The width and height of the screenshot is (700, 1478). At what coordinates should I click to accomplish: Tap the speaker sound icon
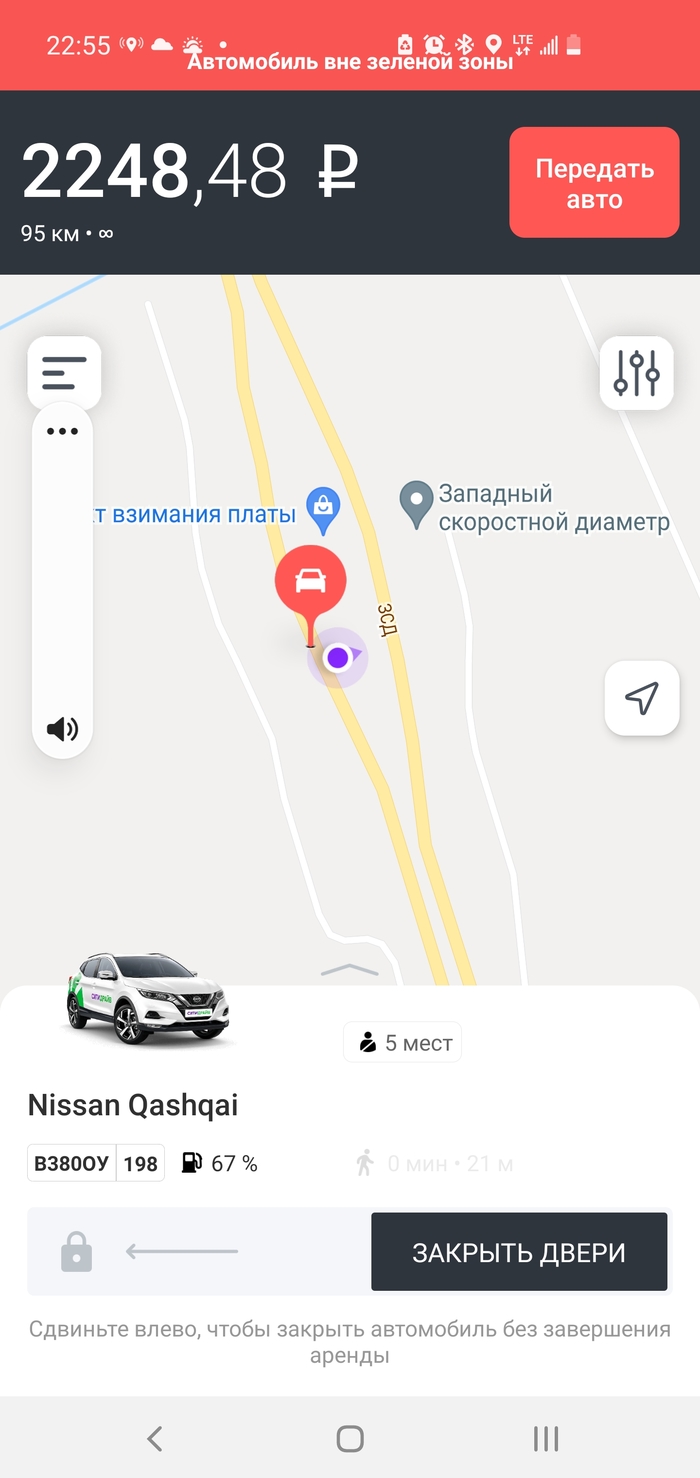pos(62,729)
